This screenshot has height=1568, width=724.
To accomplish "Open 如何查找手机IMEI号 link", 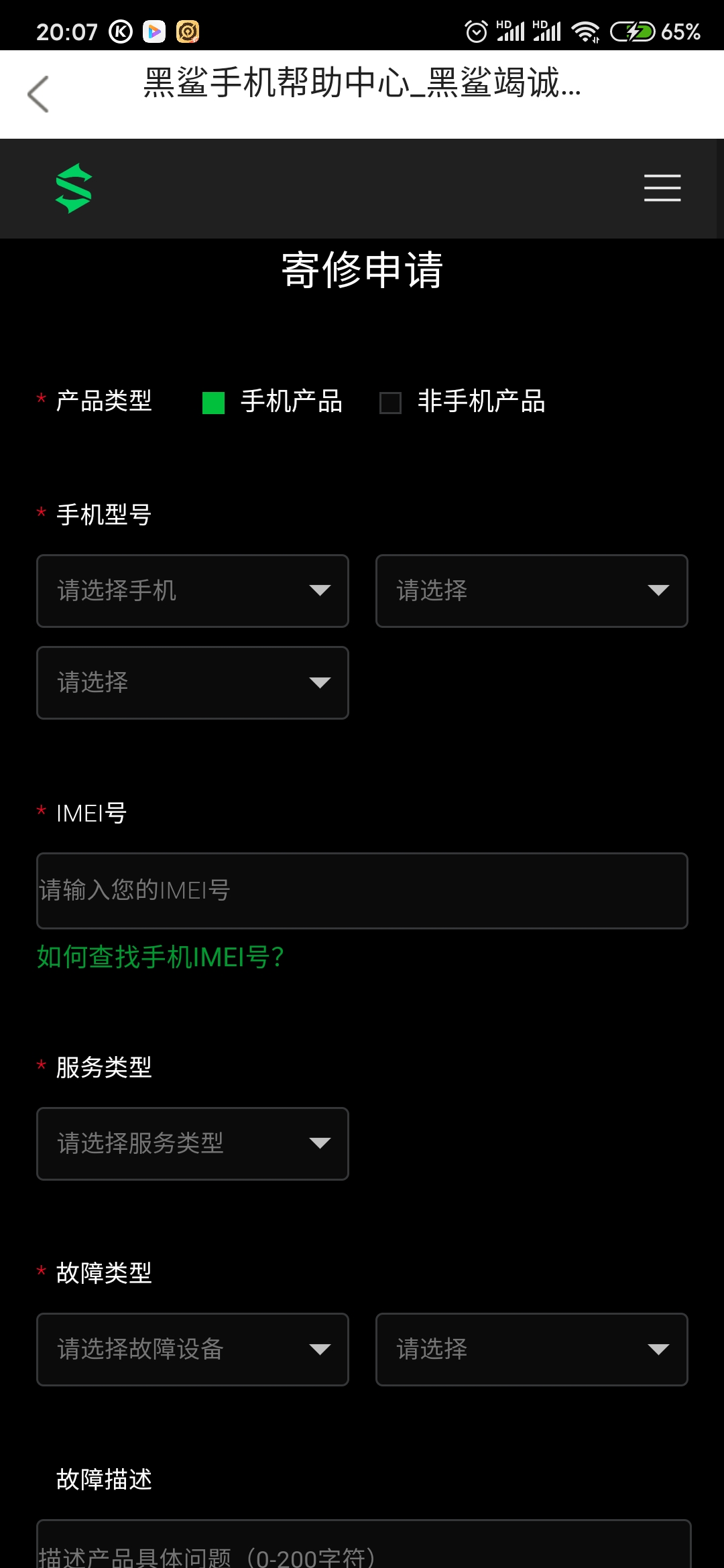I will 160,957.
